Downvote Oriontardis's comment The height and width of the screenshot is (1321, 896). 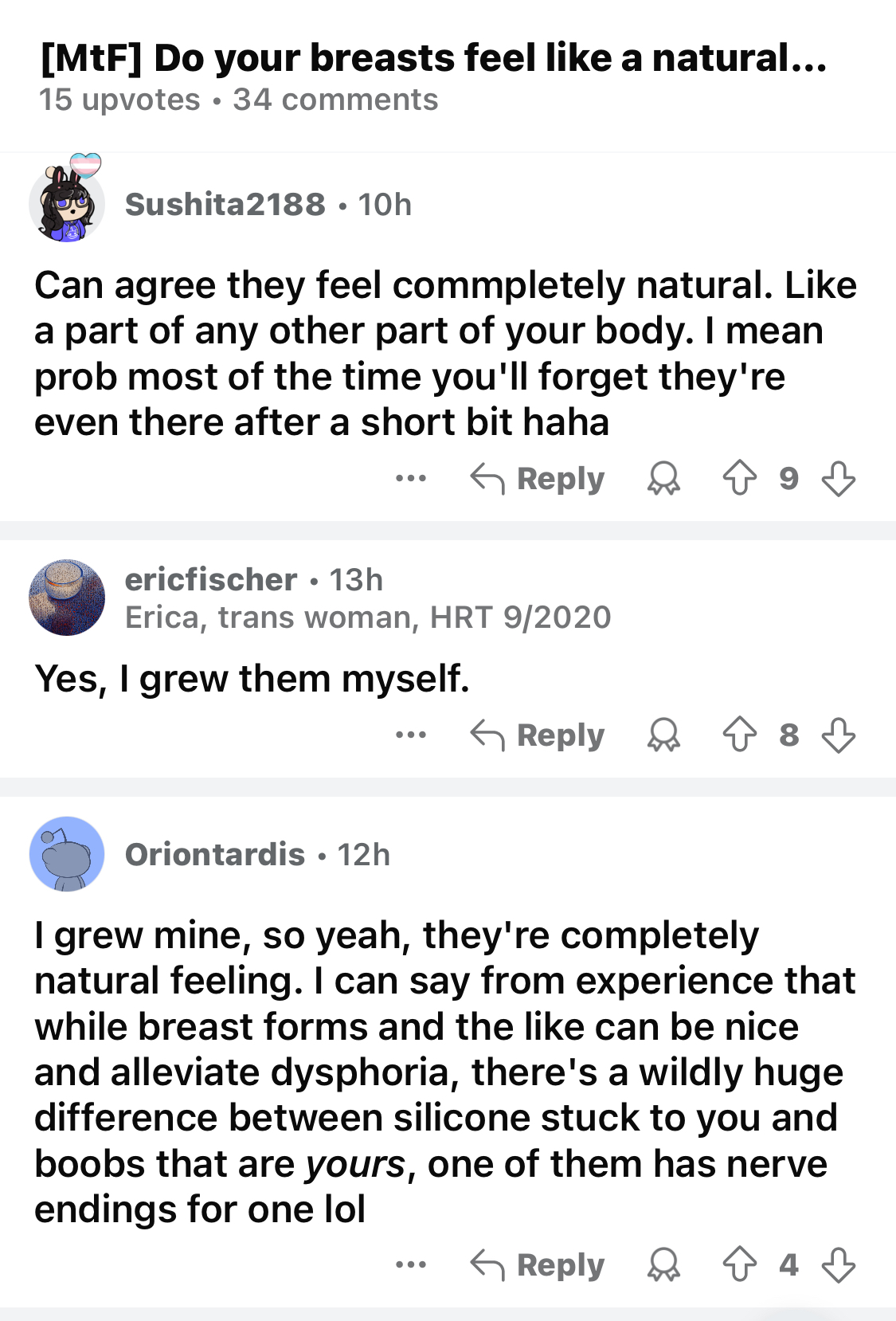click(839, 1264)
